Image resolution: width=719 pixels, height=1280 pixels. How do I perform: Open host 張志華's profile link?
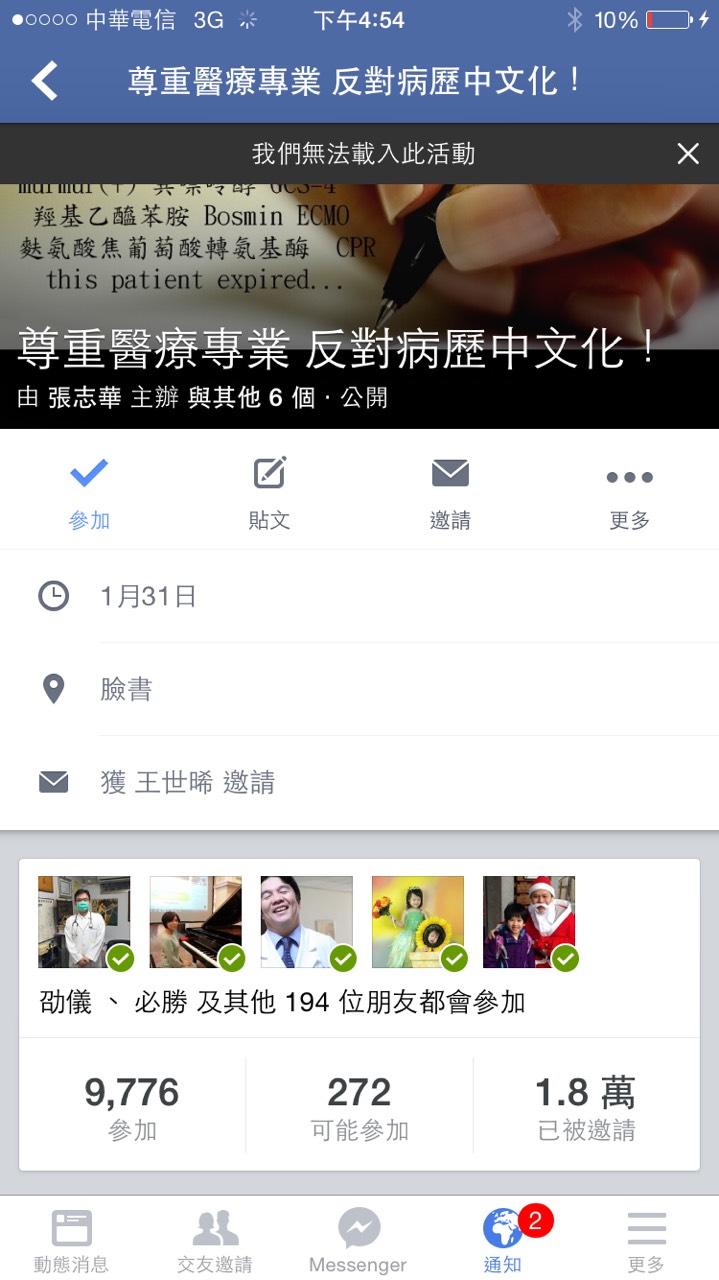coord(85,398)
